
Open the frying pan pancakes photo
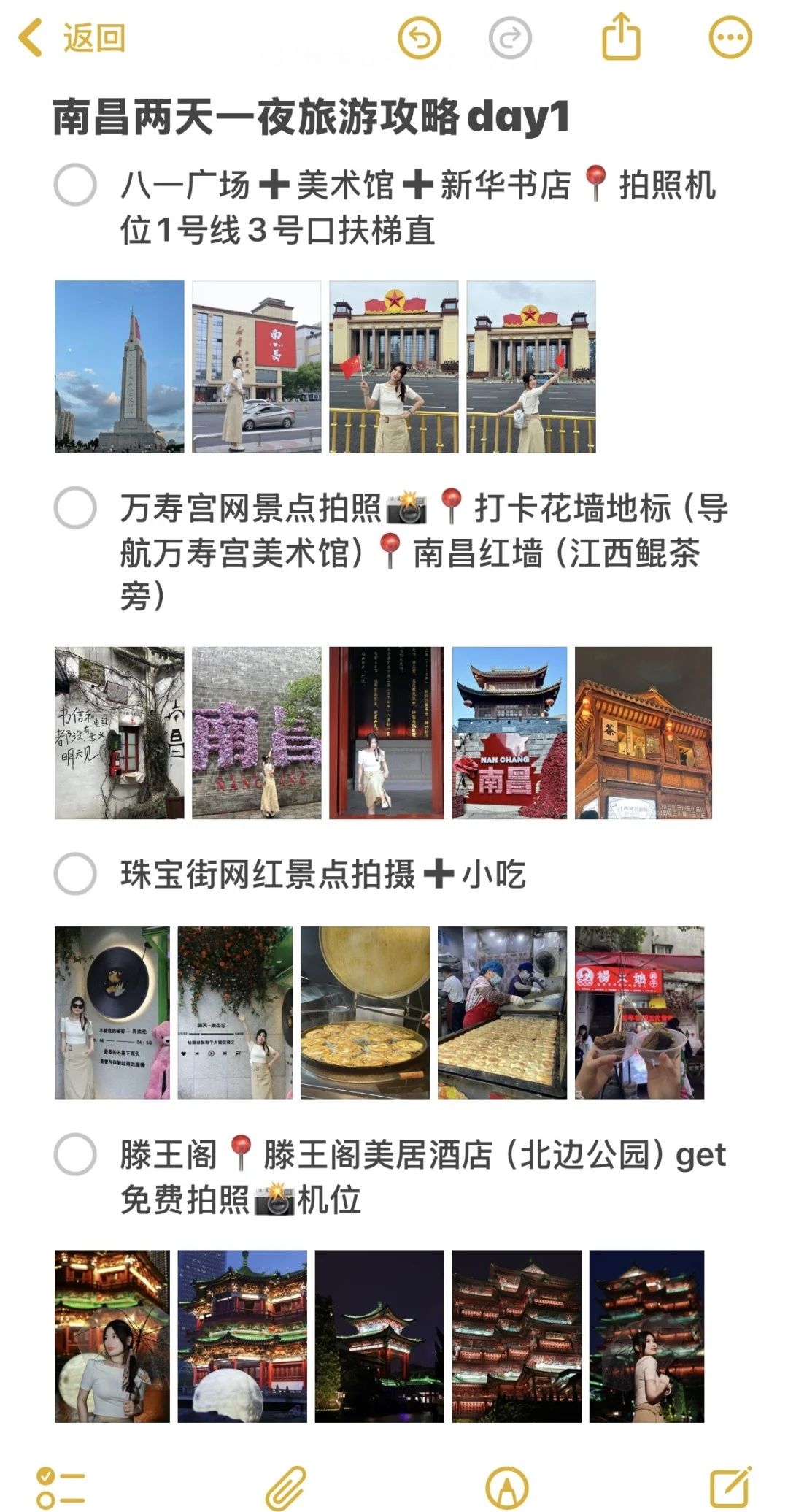[x=365, y=1013]
